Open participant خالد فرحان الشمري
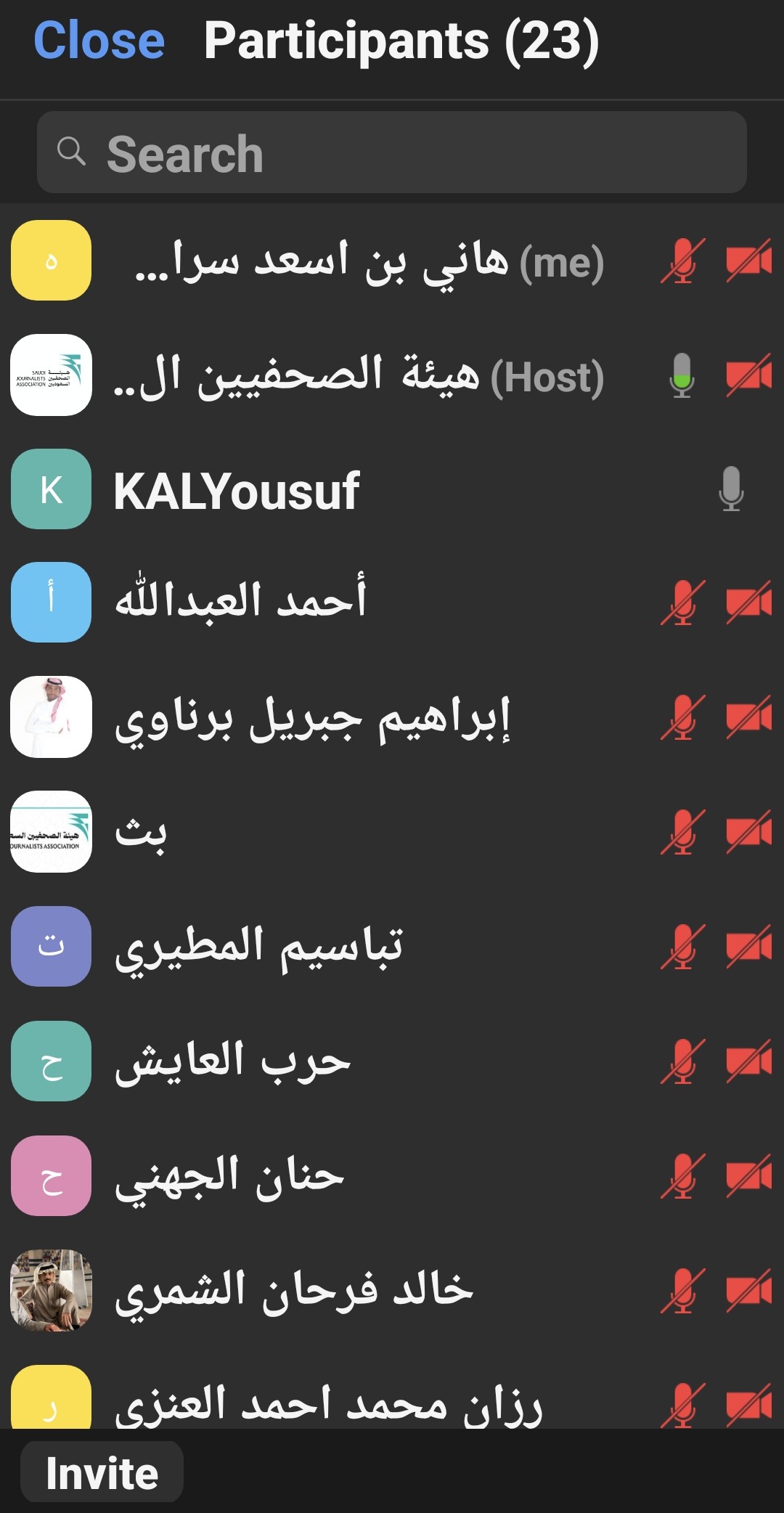Viewport: 784px width, 1513px height. click(294, 1291)
